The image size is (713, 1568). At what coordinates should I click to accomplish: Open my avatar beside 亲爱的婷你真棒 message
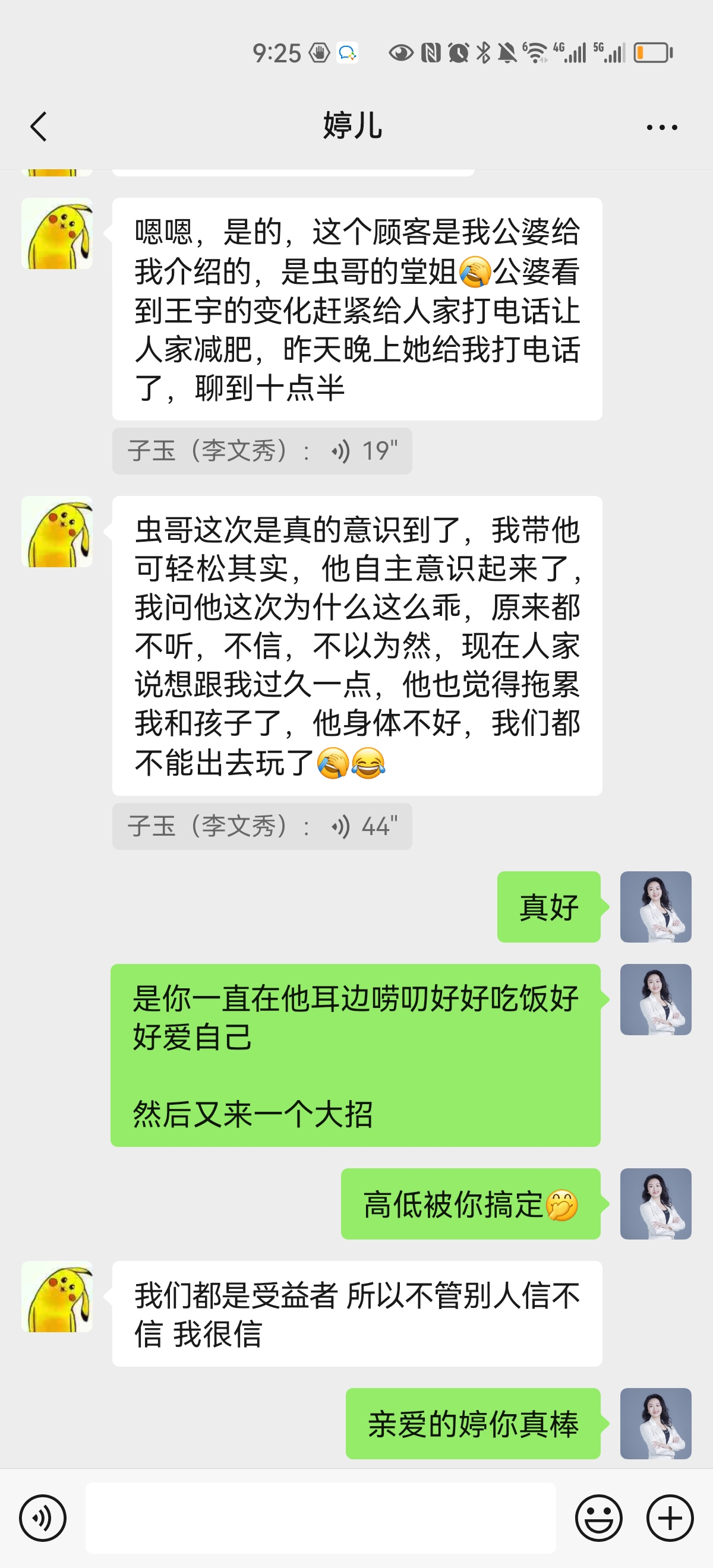[x=655, y=1423]
